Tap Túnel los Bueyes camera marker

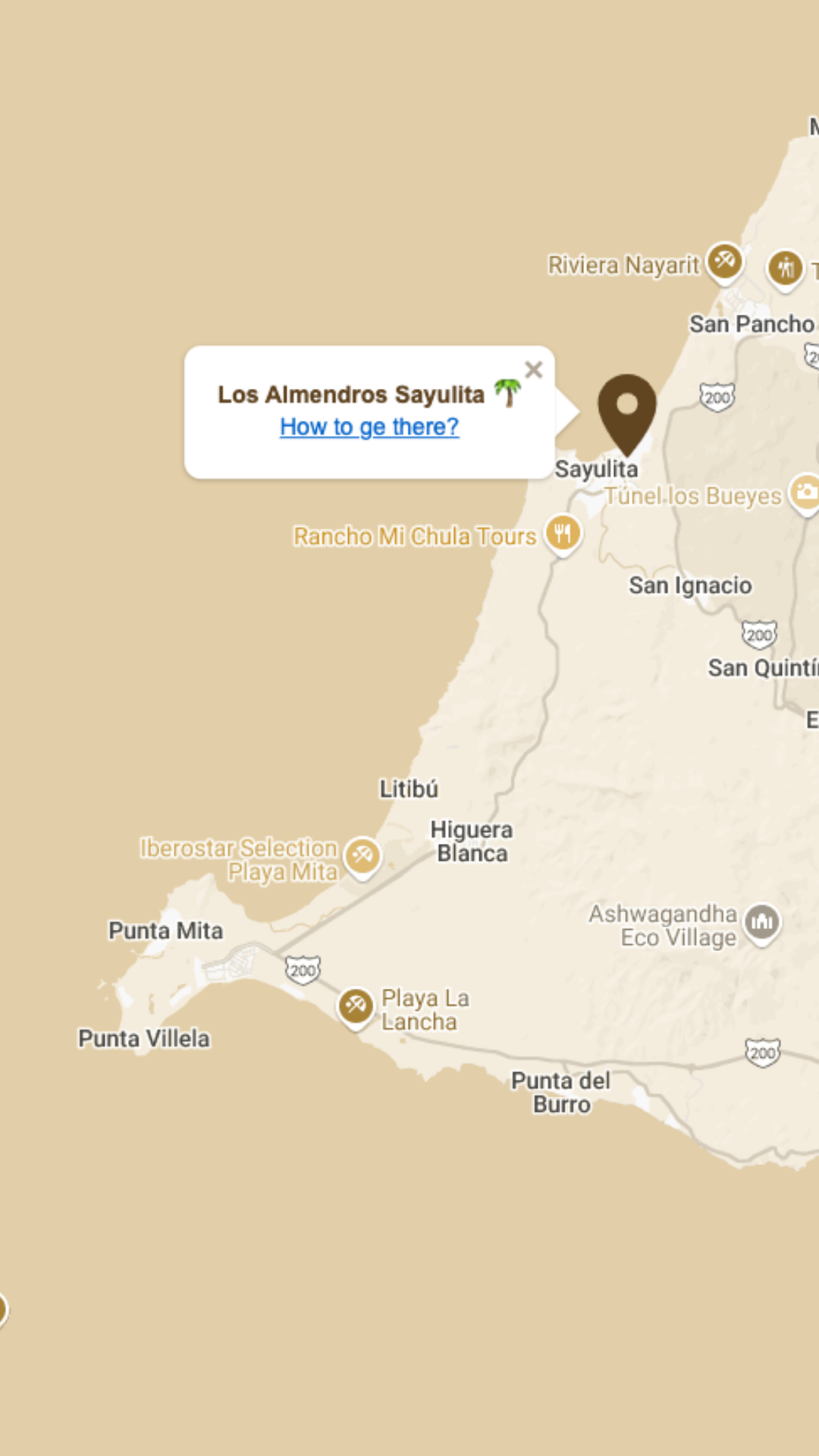(805, 492)
